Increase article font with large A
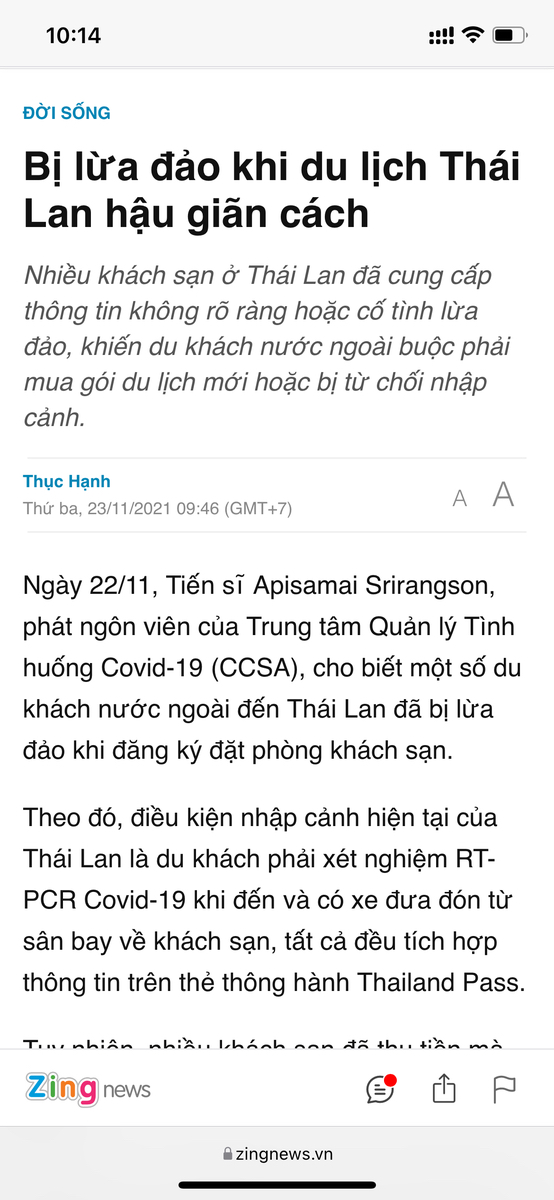 [503, 494]
